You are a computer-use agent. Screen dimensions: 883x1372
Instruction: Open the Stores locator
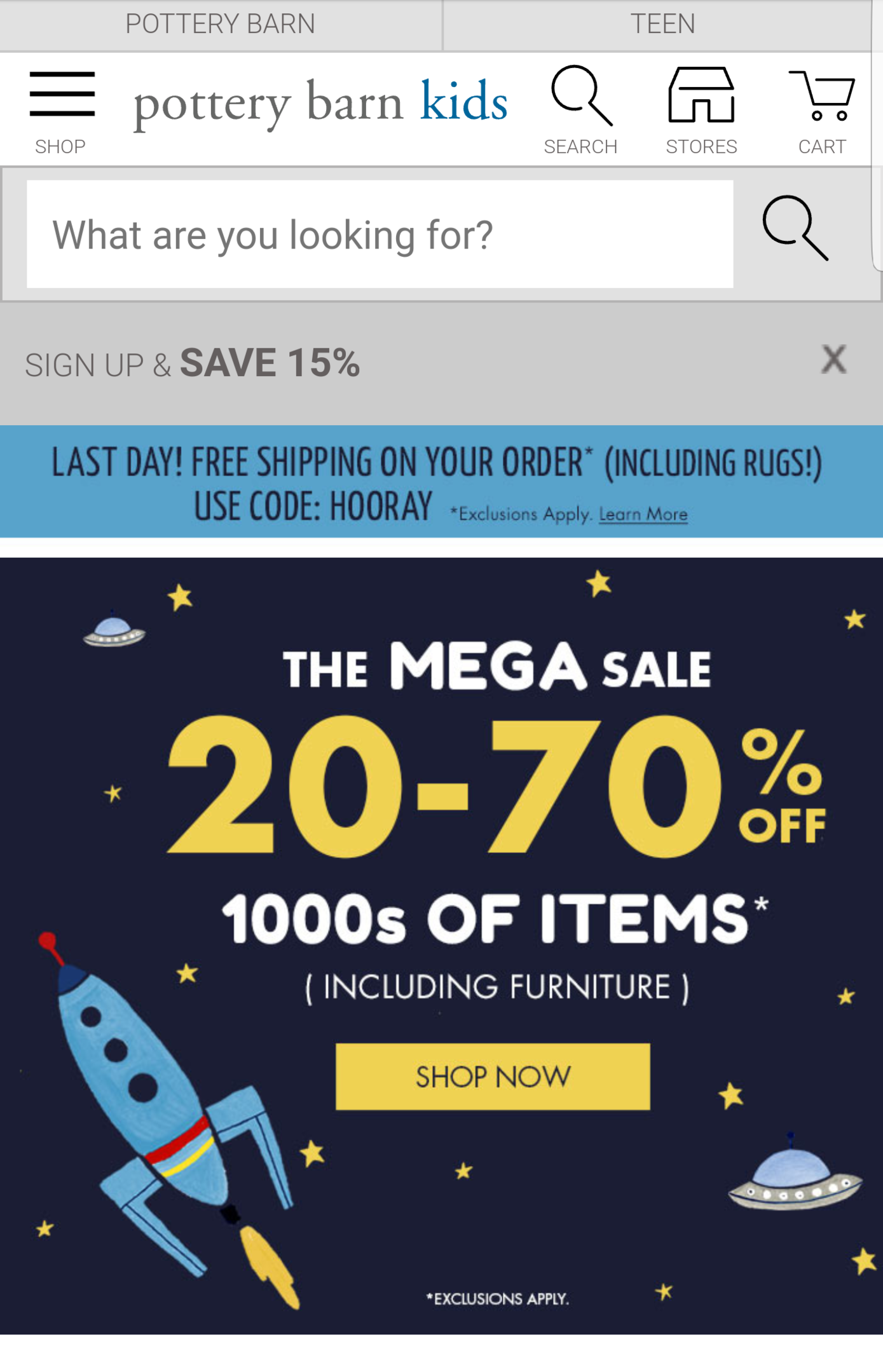point(701,109)
